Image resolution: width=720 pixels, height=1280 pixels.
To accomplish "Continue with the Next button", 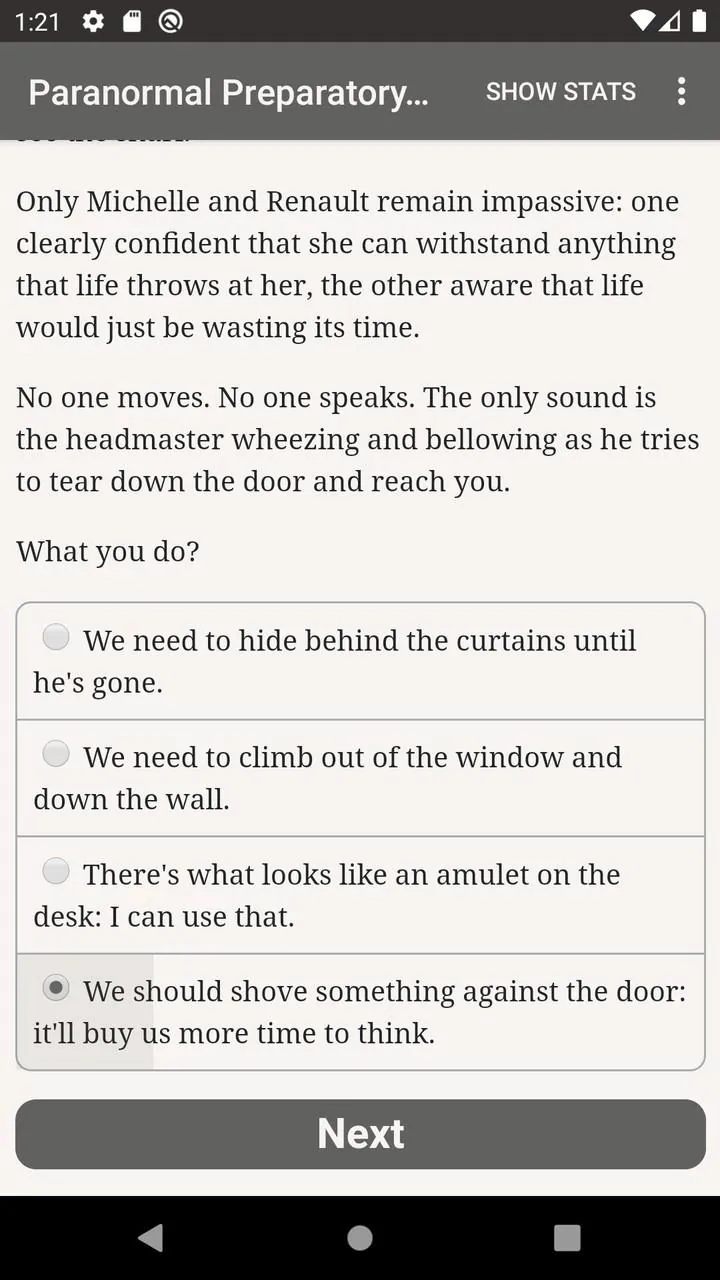I will (361, 1134).
